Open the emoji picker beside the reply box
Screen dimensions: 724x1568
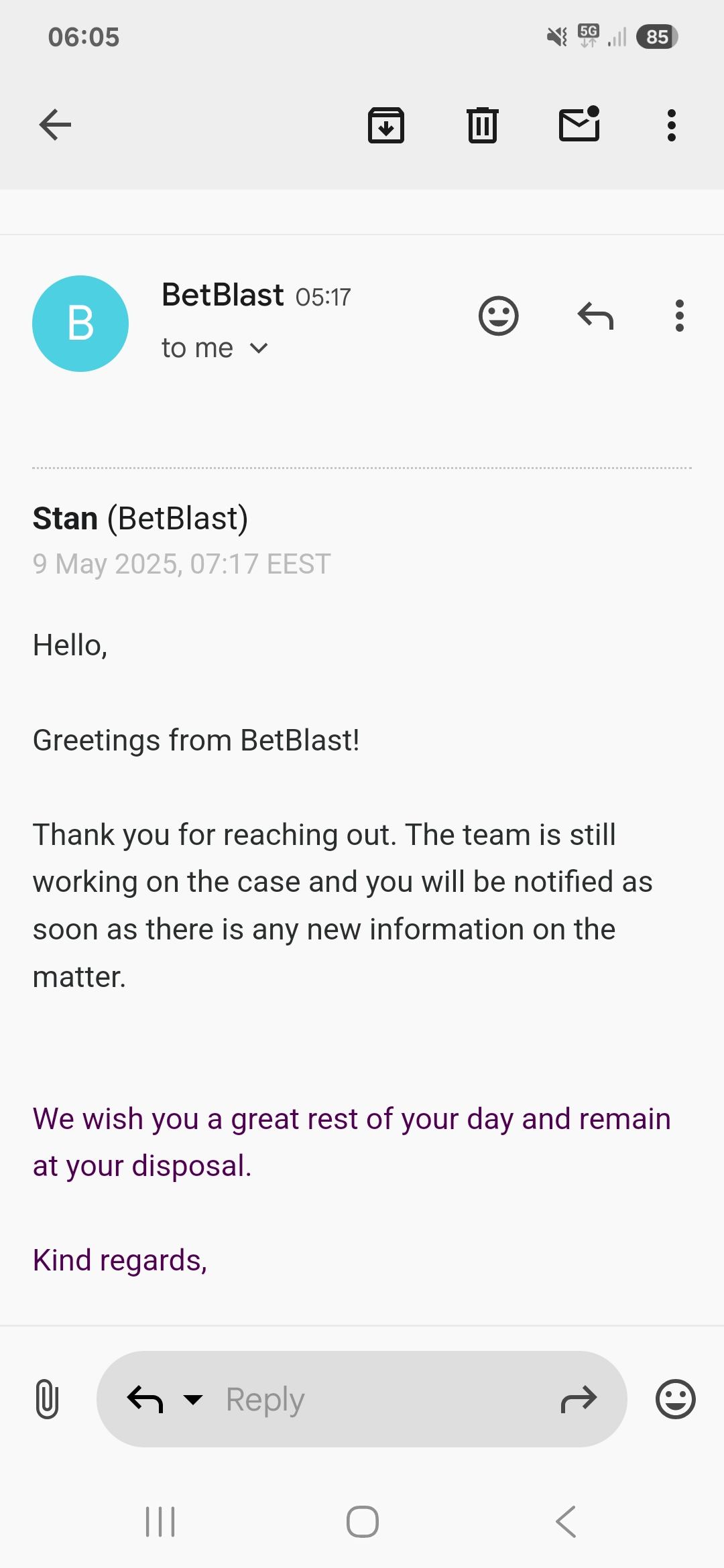675,1399
